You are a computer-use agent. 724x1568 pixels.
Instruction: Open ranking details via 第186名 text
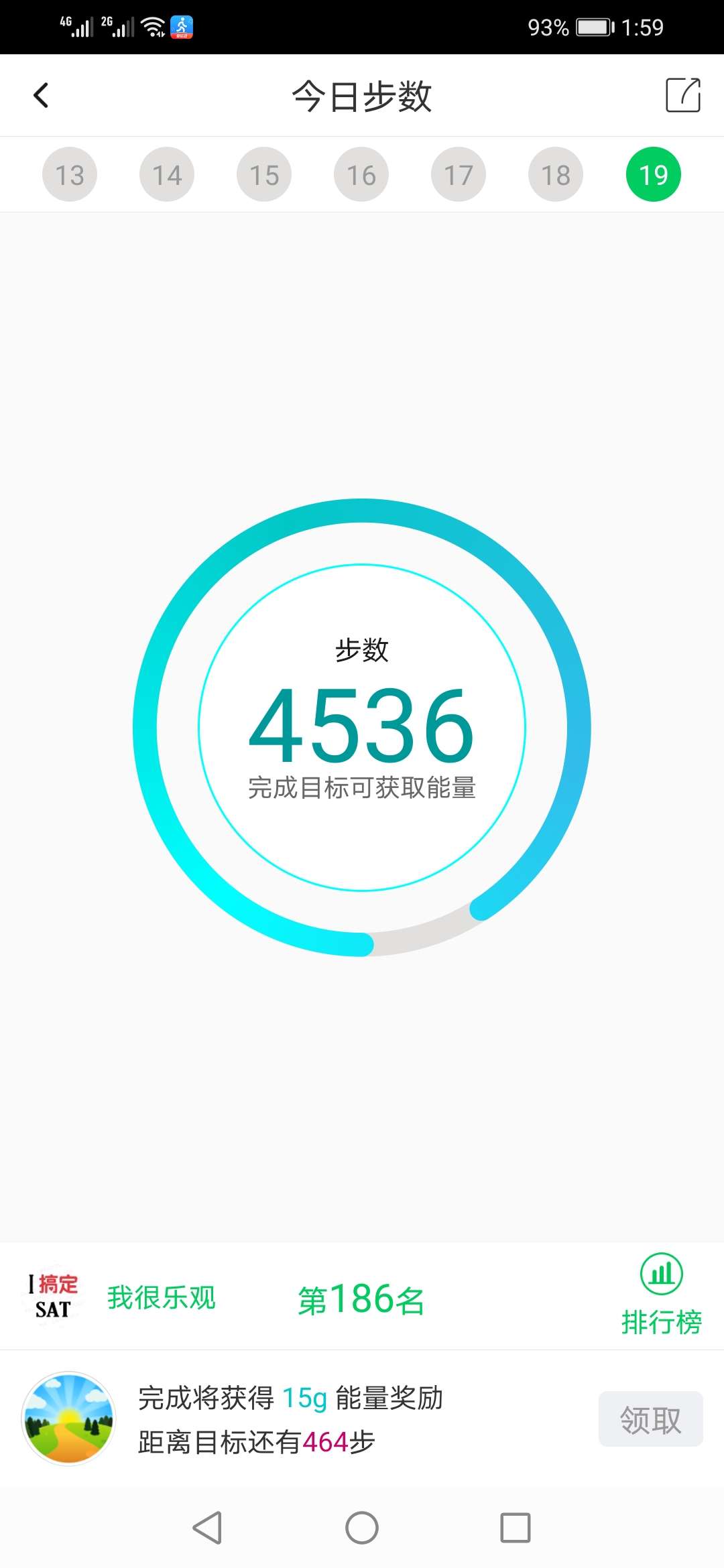[362, 1297]
